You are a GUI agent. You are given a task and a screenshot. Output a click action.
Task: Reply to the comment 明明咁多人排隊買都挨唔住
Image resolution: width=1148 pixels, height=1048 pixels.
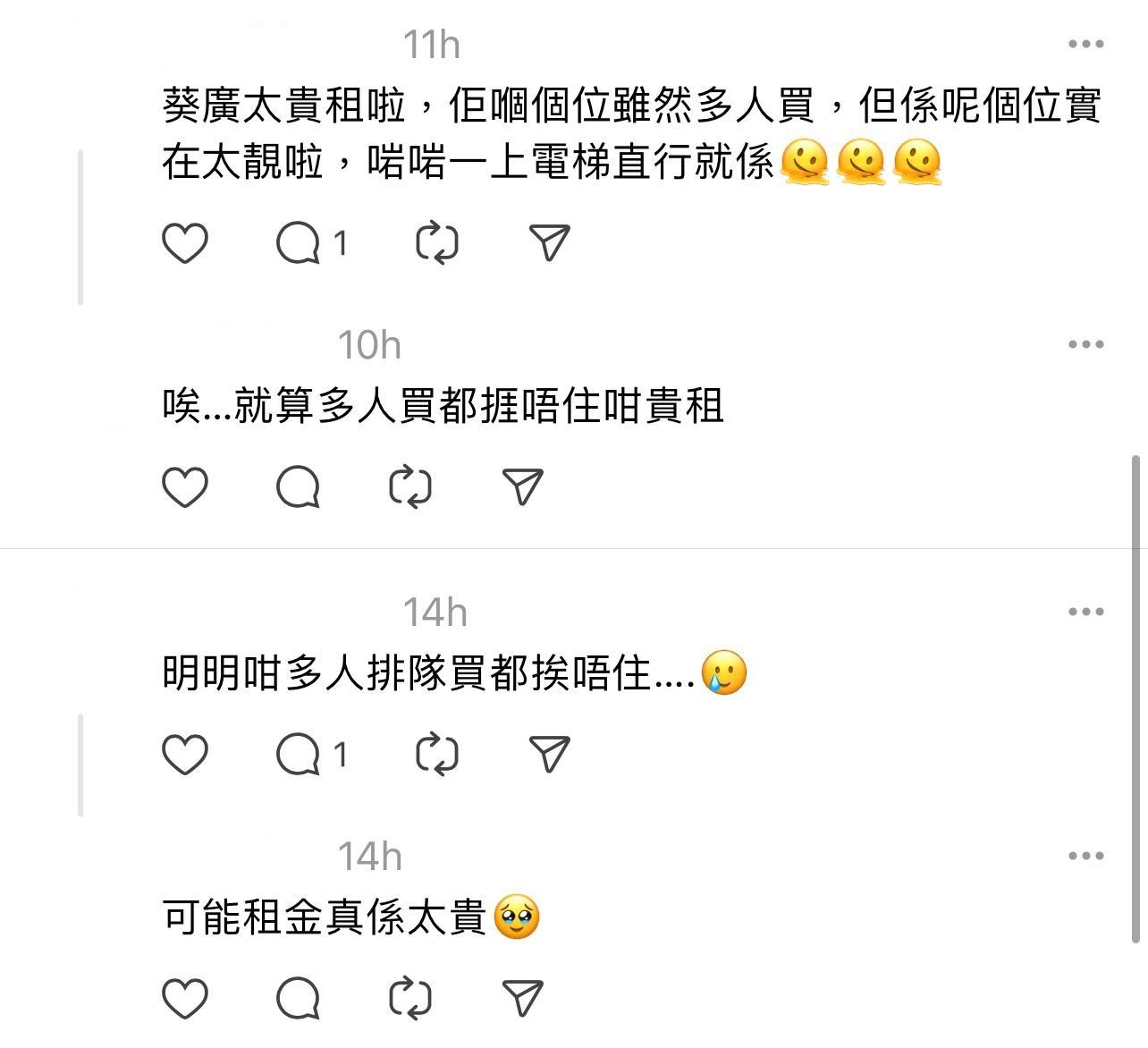(x=299, y=754)
